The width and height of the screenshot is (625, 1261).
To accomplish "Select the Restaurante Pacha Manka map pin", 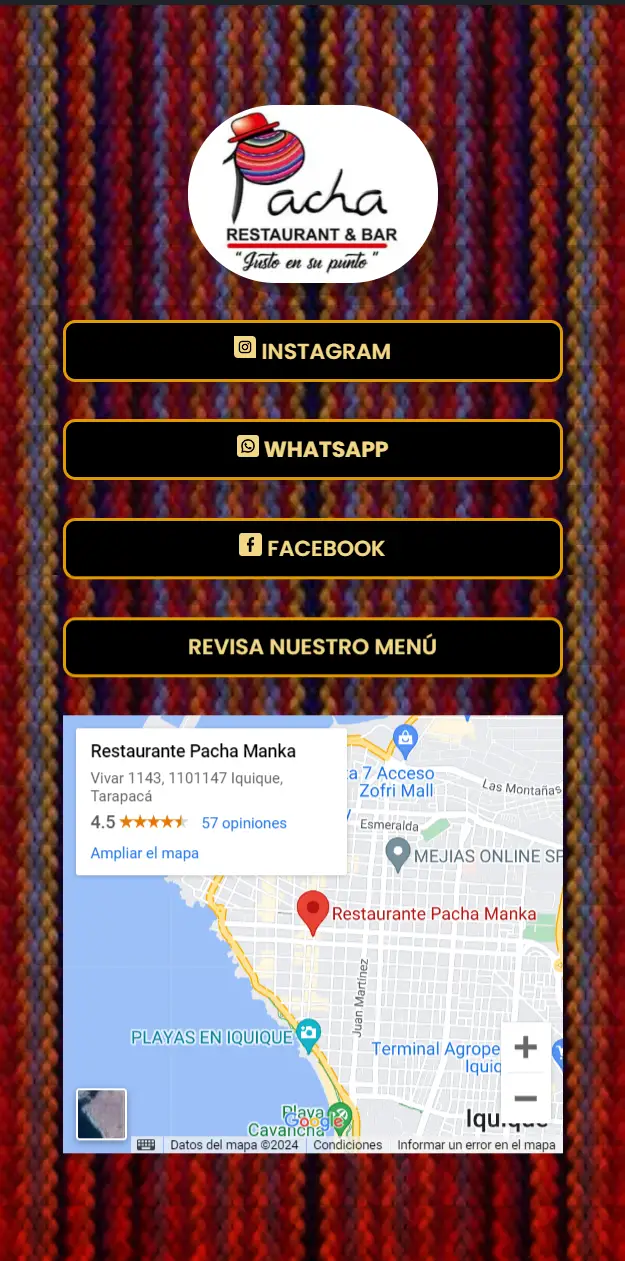I will (313, 910).
